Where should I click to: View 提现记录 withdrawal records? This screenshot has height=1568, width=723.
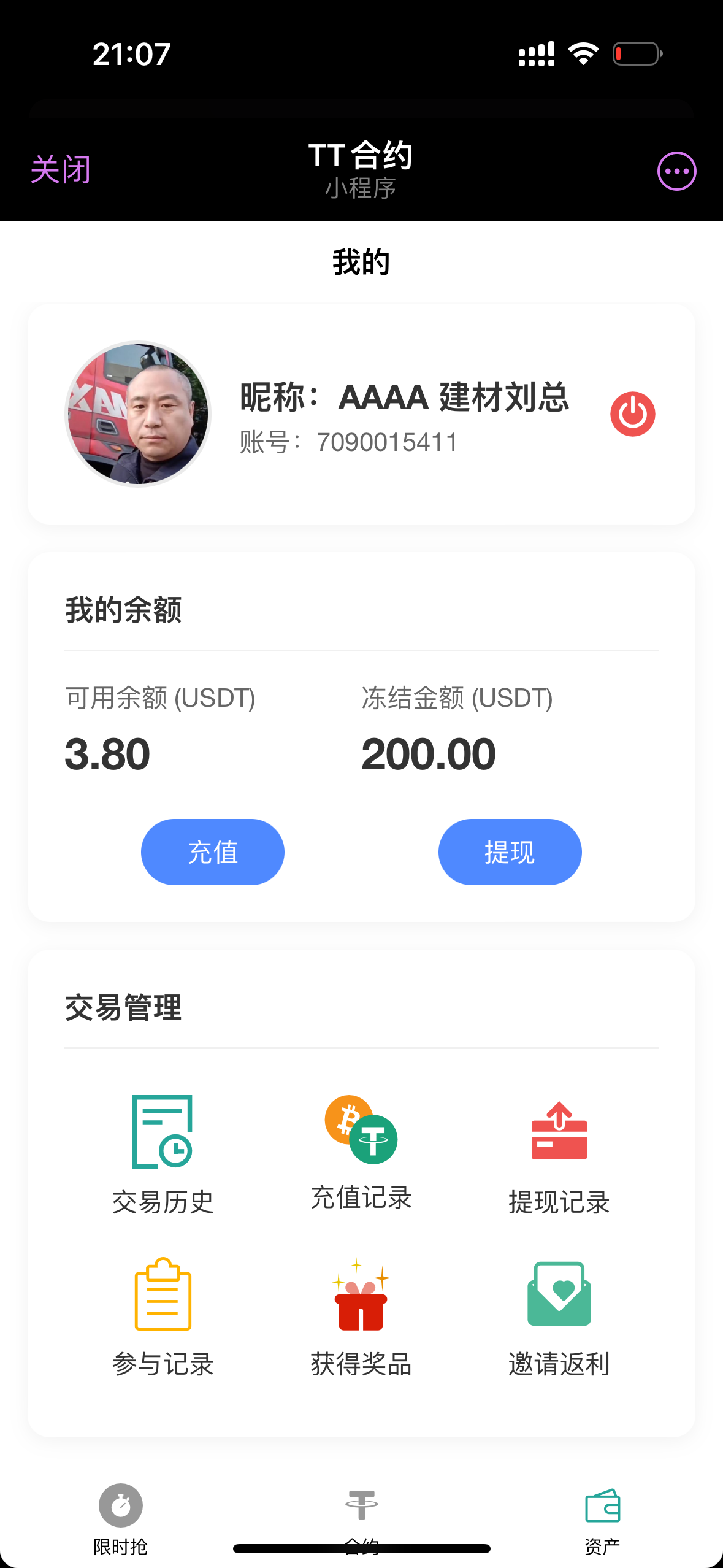pyautogui.click(x=559, y=1153)
